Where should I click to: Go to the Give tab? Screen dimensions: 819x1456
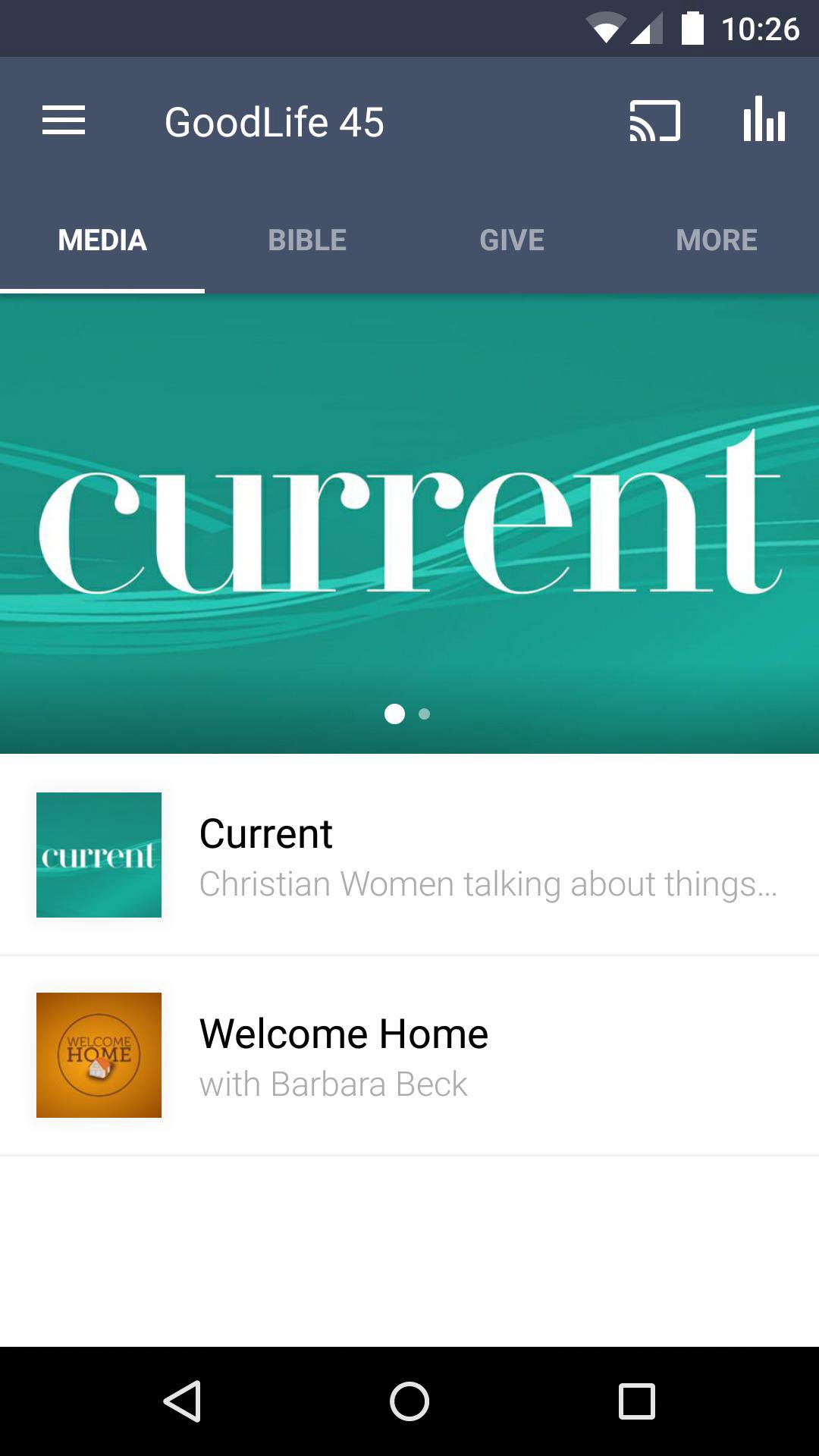click(x=512, y=240)
